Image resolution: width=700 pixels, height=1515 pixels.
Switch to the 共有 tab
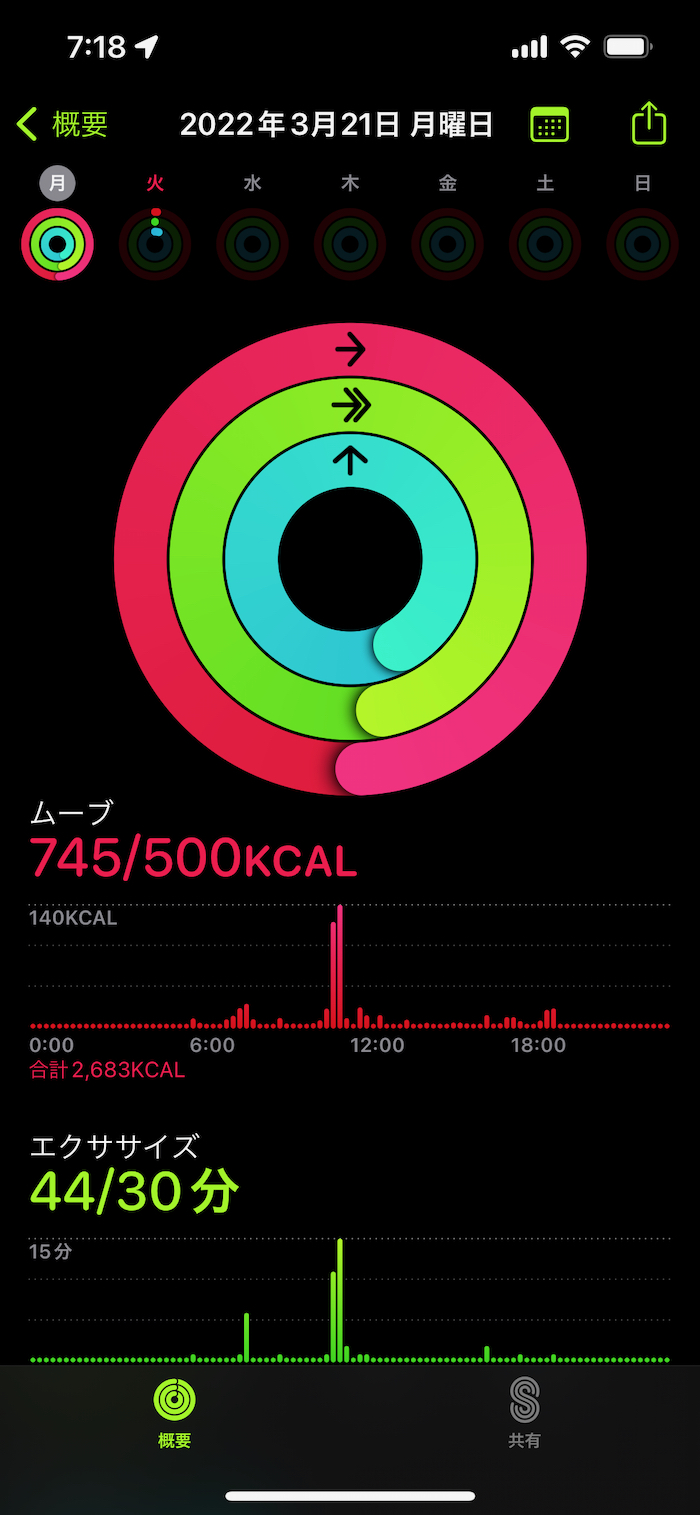click(524, 1412)
